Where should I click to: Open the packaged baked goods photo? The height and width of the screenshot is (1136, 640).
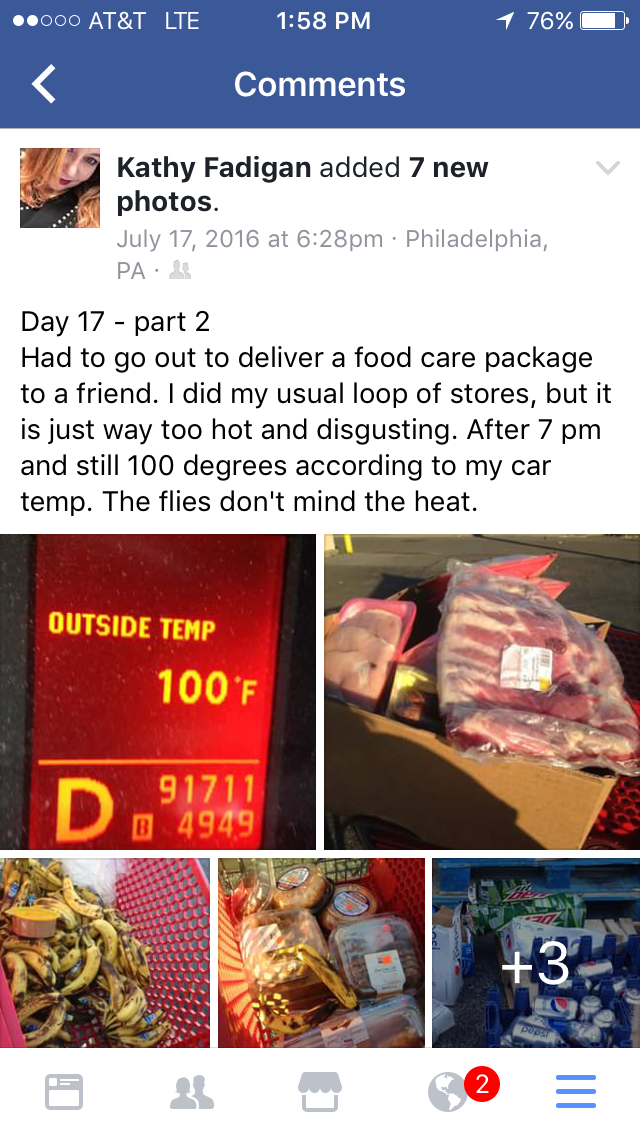(321, 952)
